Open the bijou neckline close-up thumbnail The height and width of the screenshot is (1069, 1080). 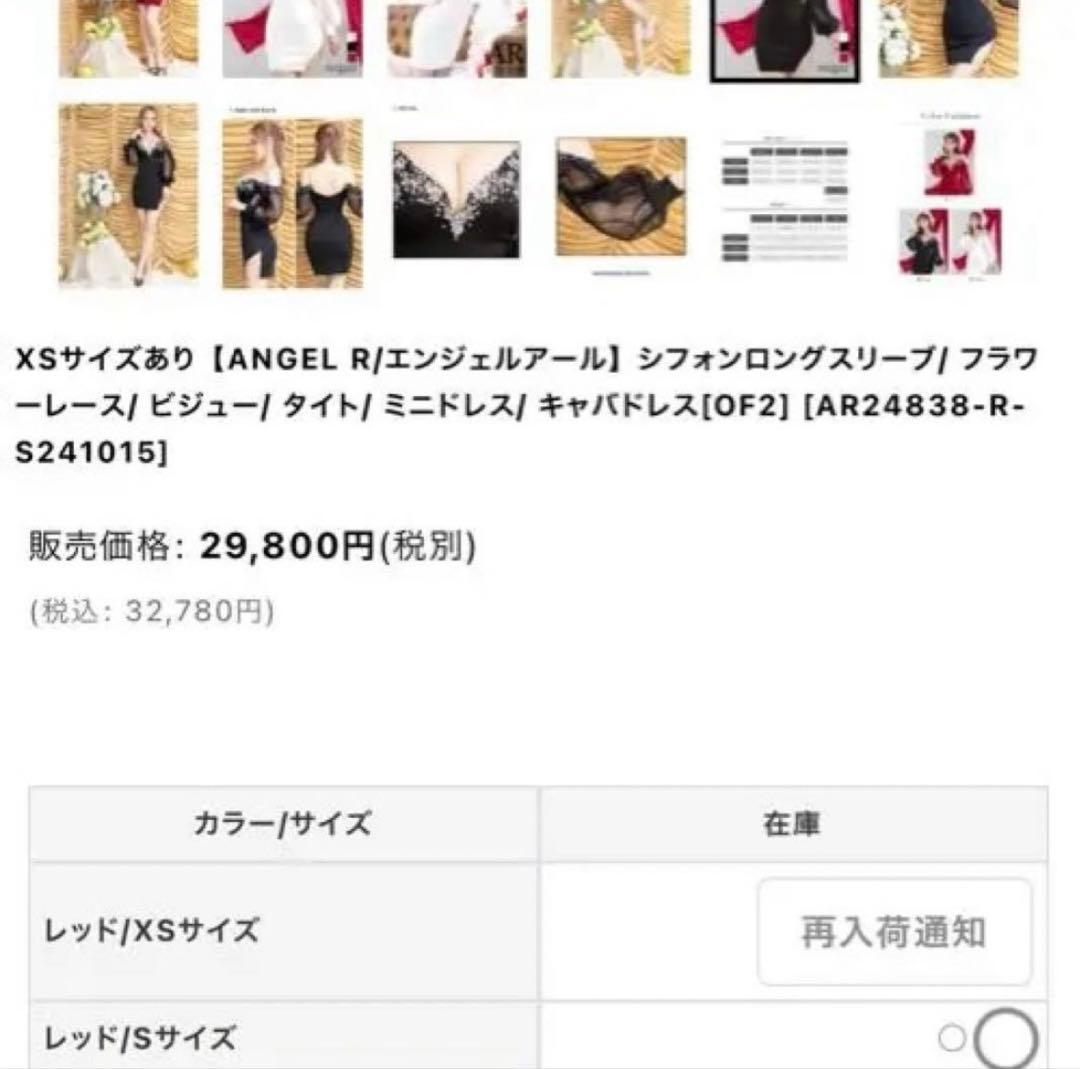(x=456, y=200)
